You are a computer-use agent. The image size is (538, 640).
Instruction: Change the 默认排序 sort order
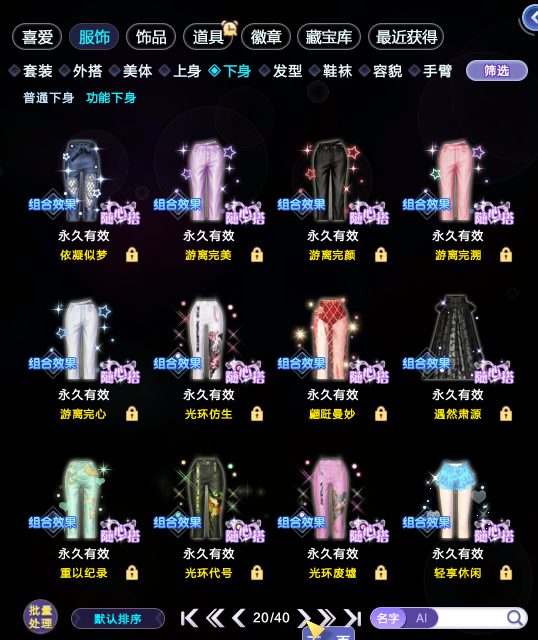(x=118, y=619)
